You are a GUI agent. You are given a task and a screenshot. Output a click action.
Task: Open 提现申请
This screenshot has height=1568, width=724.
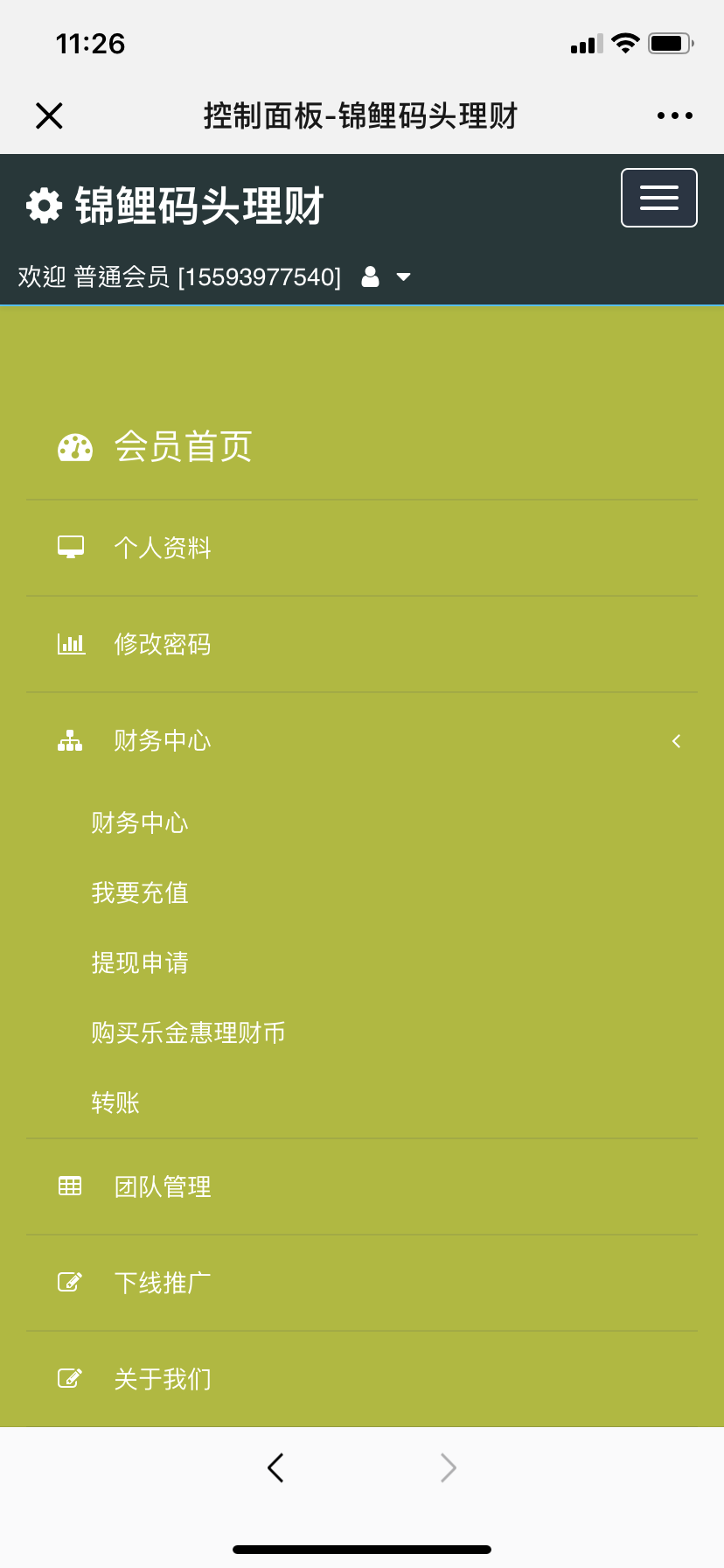(140, 962)
